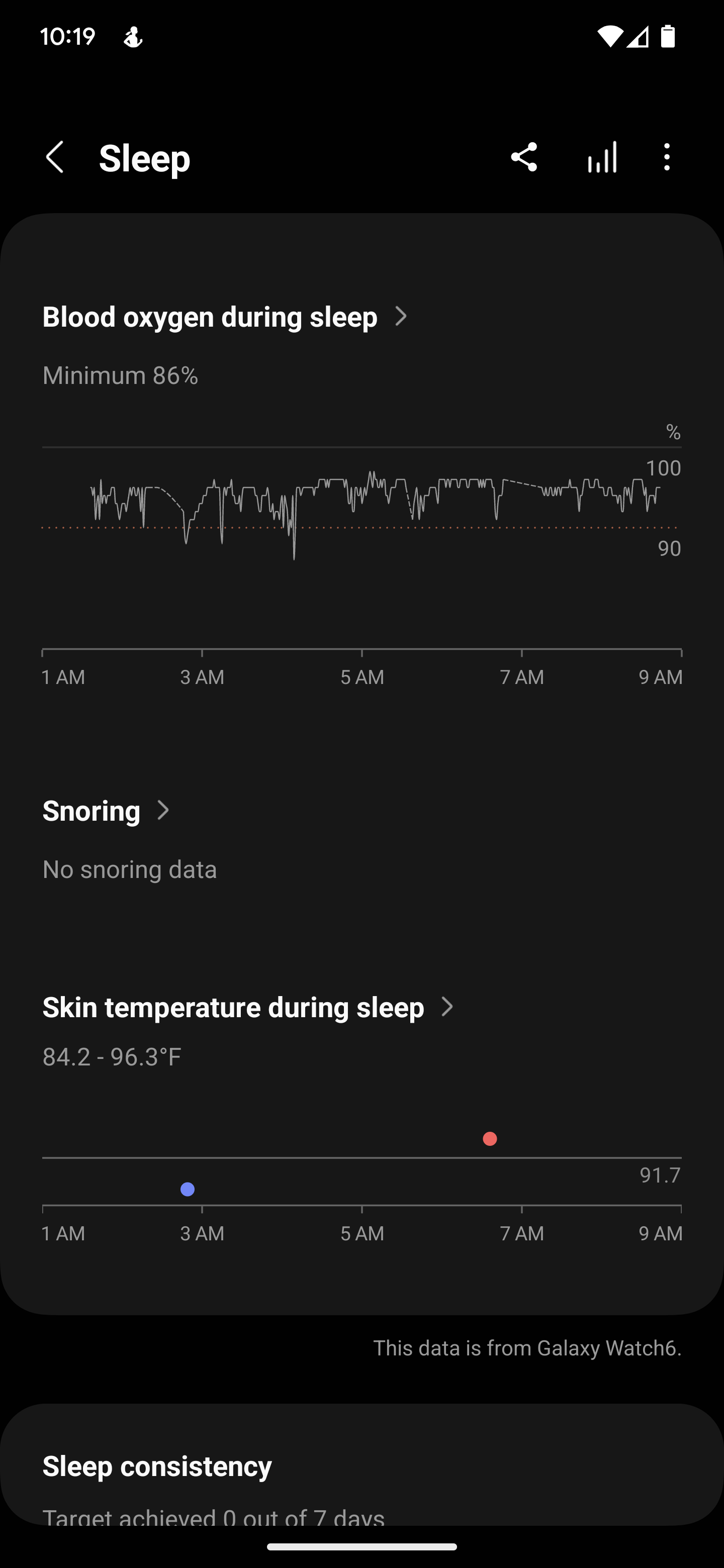Go back from the Sleep screen

[x=55, y=158]
